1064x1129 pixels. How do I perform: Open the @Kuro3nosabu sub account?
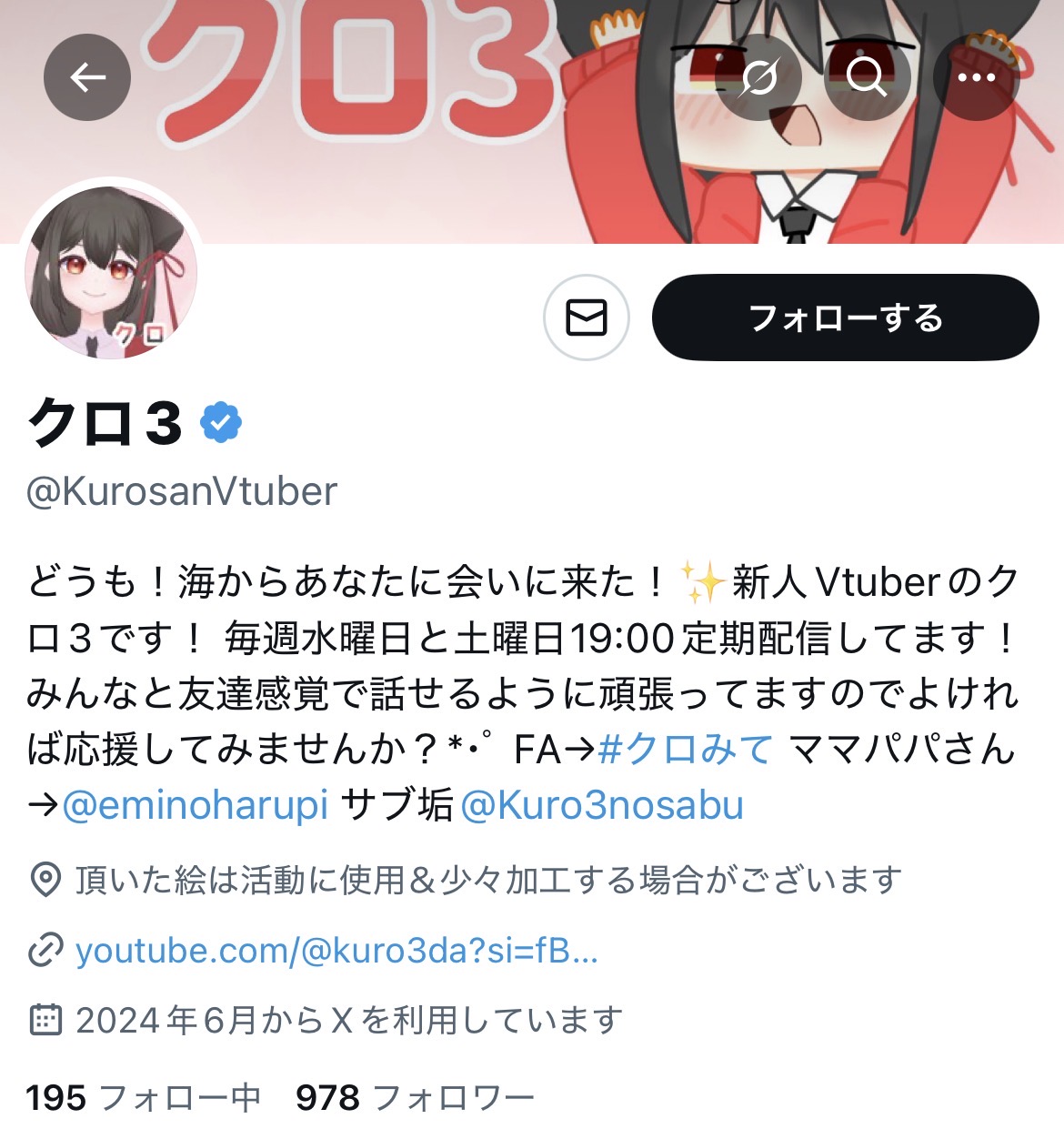602,806
